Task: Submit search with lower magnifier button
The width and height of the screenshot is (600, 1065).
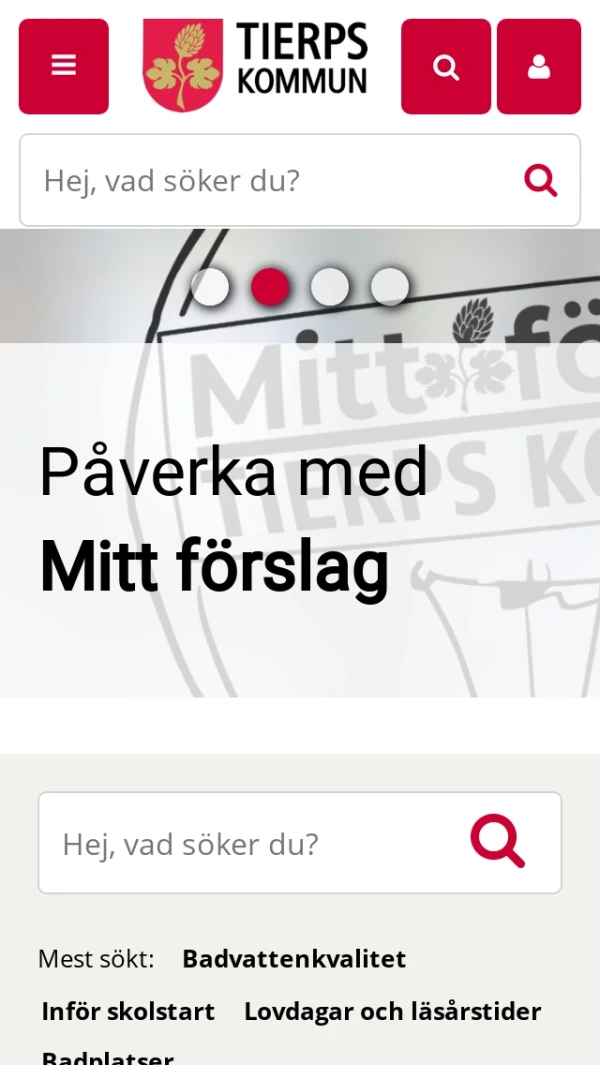Action: pyautogui.click(x=498, y=841)
